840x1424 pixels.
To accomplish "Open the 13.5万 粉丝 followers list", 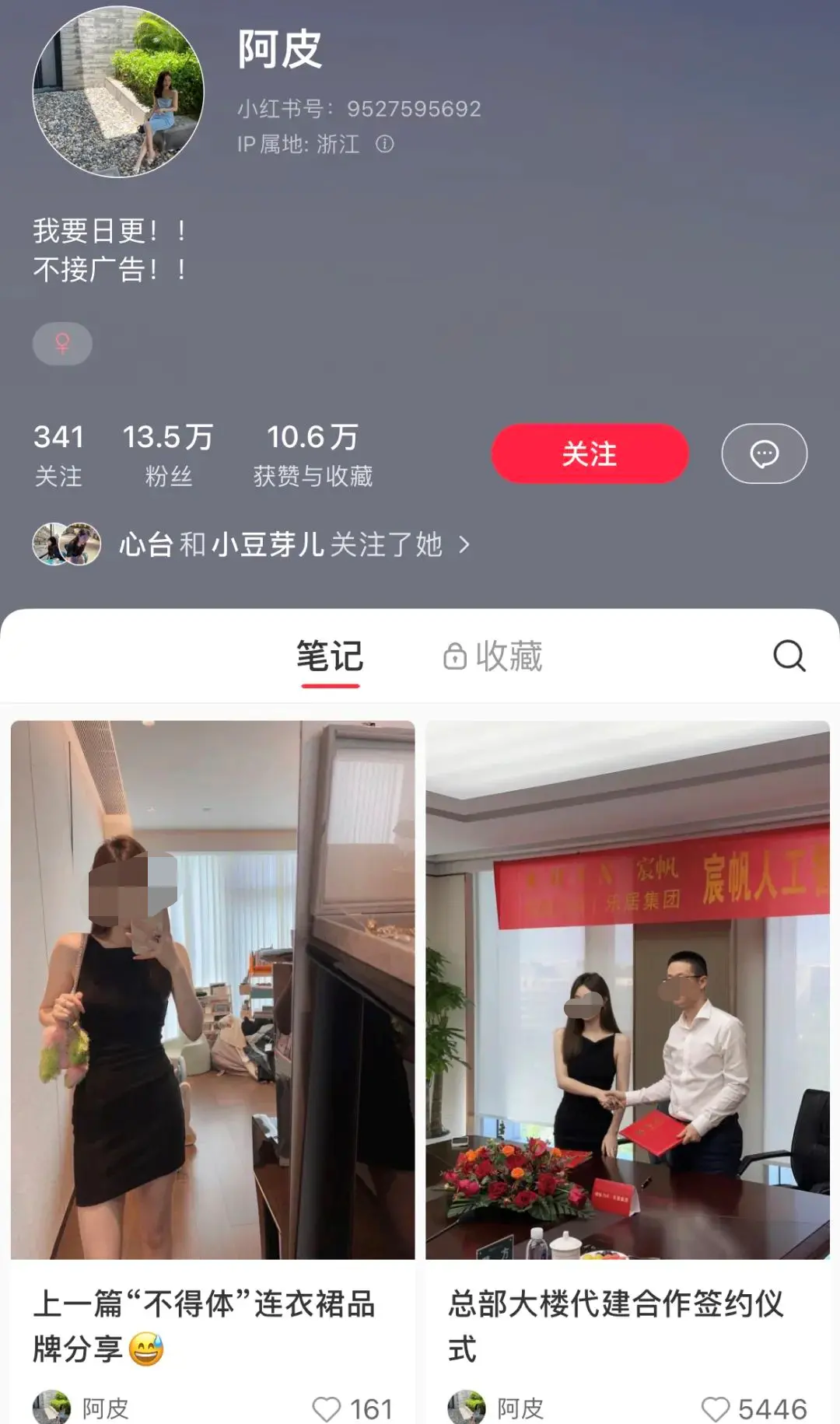I will 168,454.
